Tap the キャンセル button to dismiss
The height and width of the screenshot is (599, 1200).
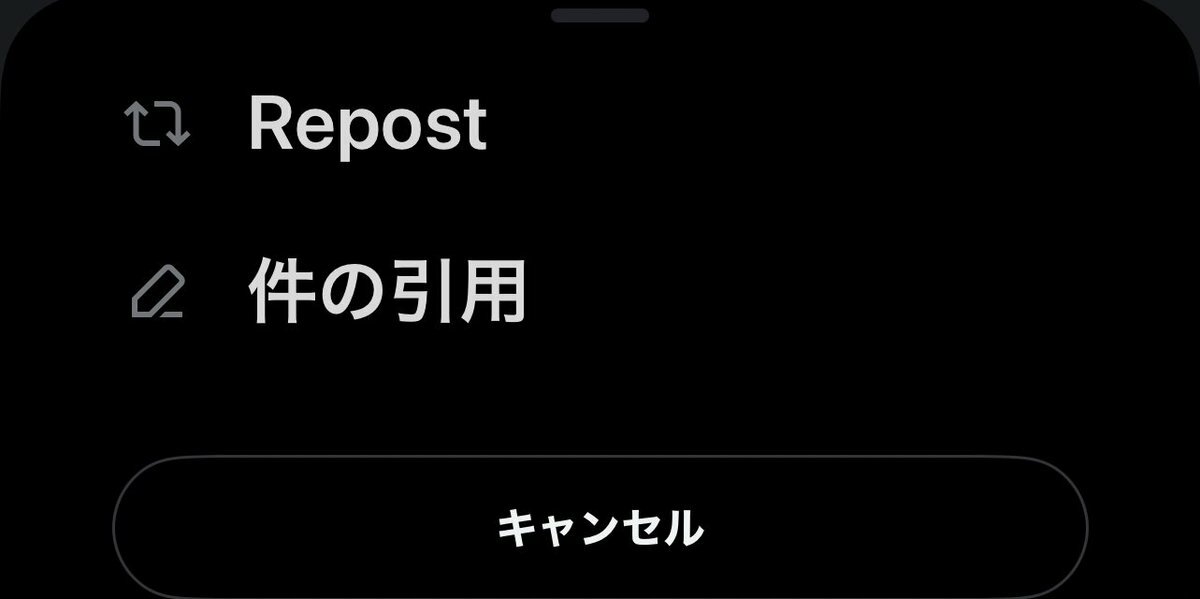click(600, 527)
